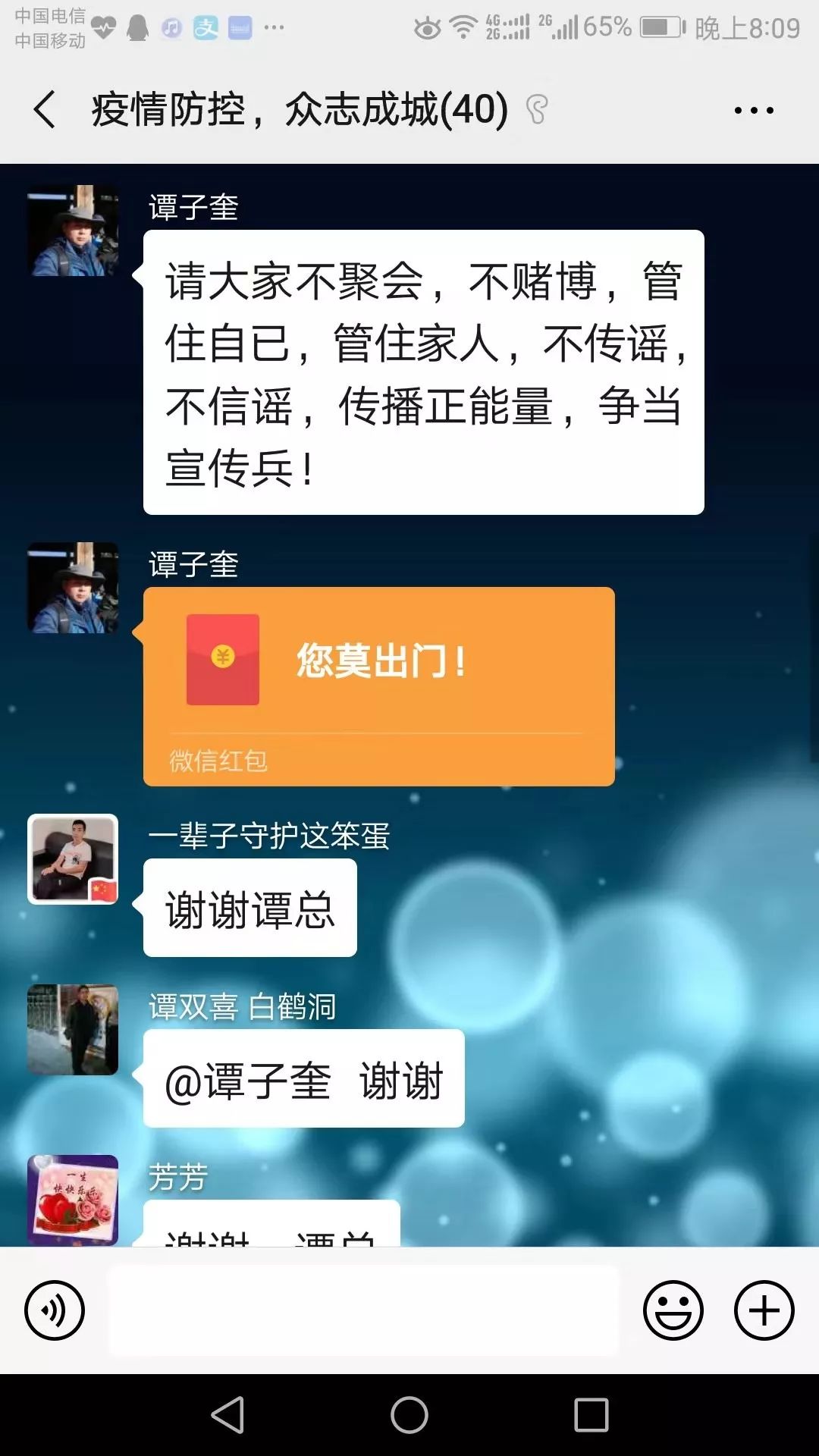Open the plus attachment menu
This screenshot has height=1456, width=819.
[764, 1310]
